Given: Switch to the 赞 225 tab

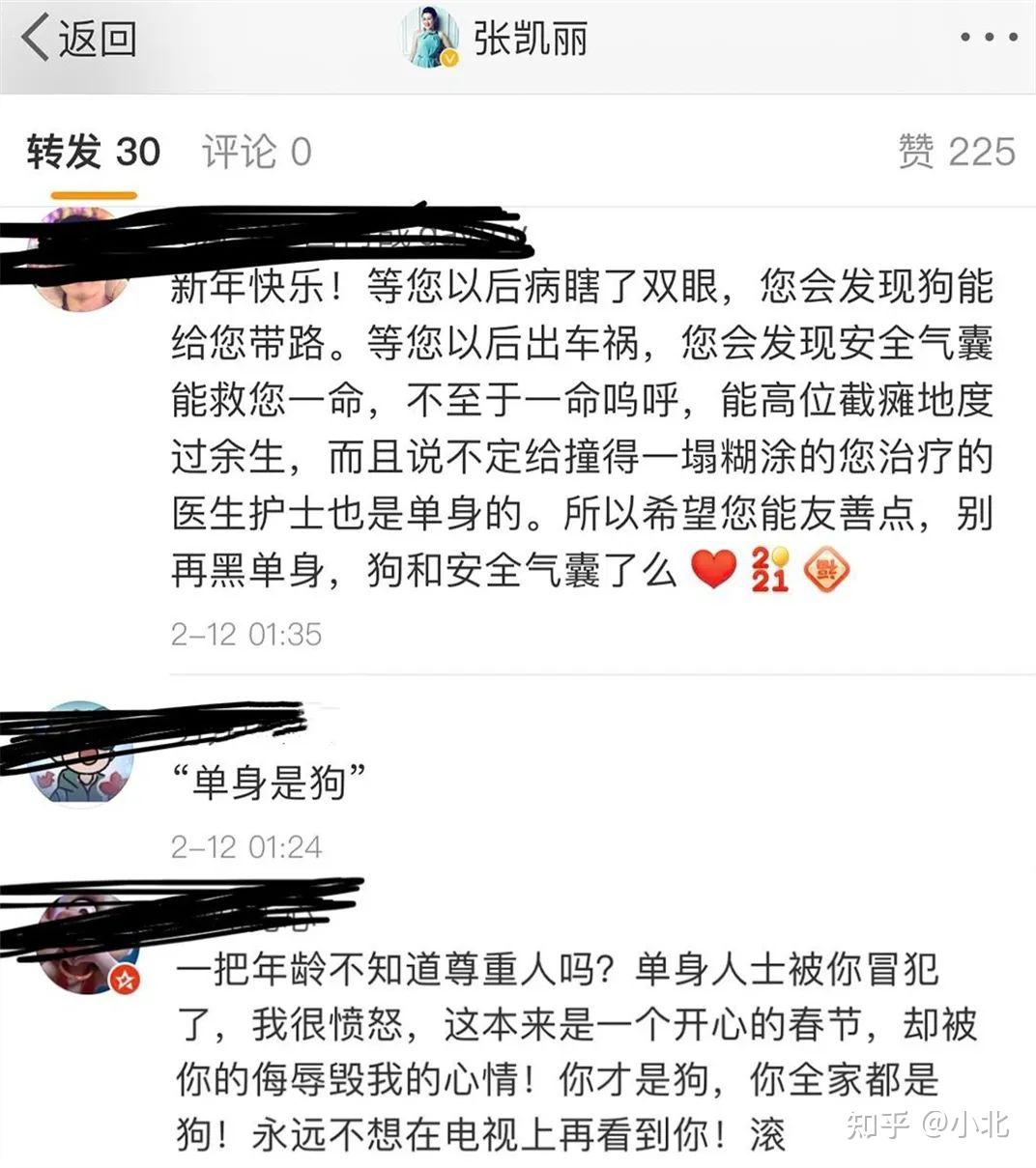Looking at the screenshot, I should click(956, 153).
